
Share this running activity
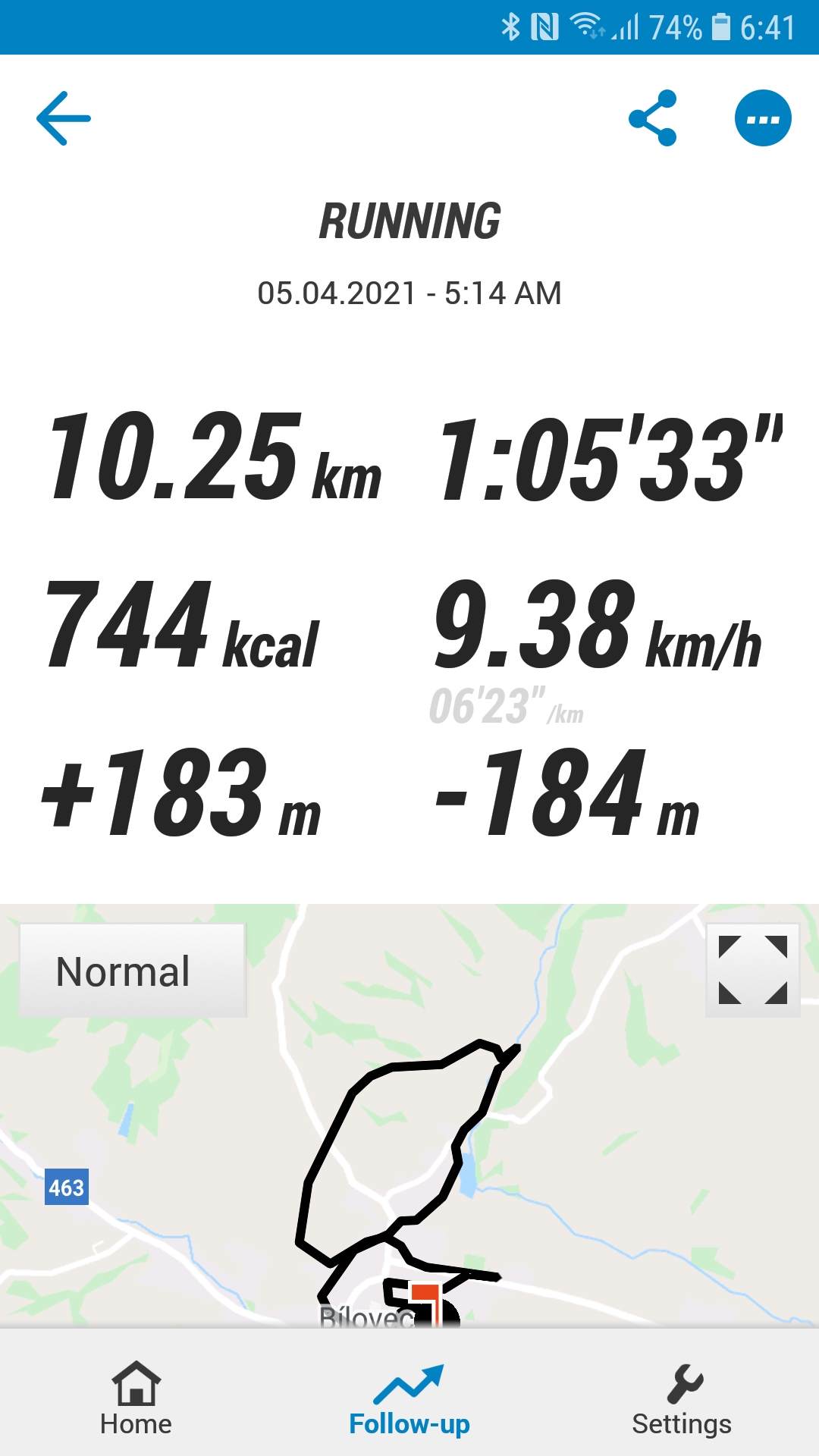pyautogui.click(x=652, y=118)
